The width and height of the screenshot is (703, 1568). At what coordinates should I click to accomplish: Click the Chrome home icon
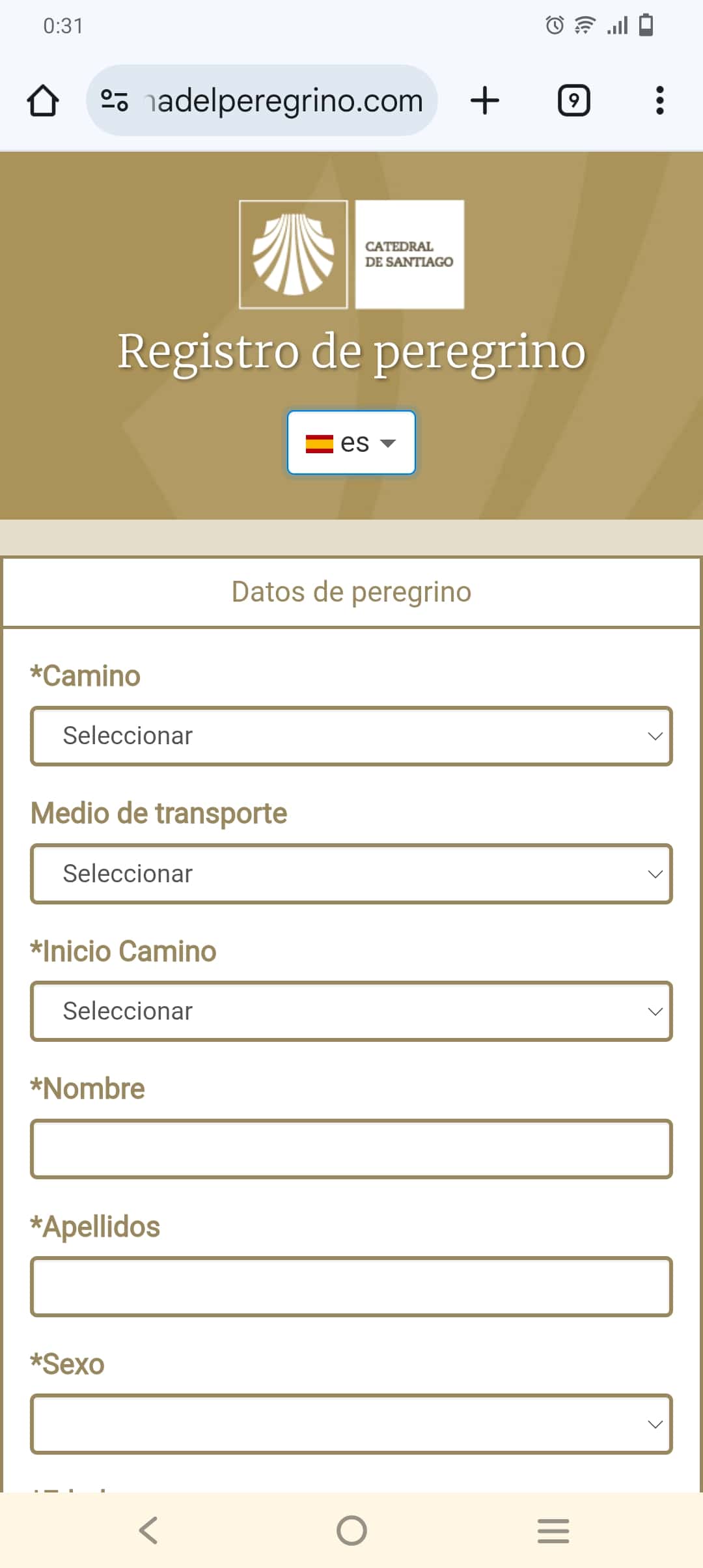pyautogui.click(x=43, y=100)
